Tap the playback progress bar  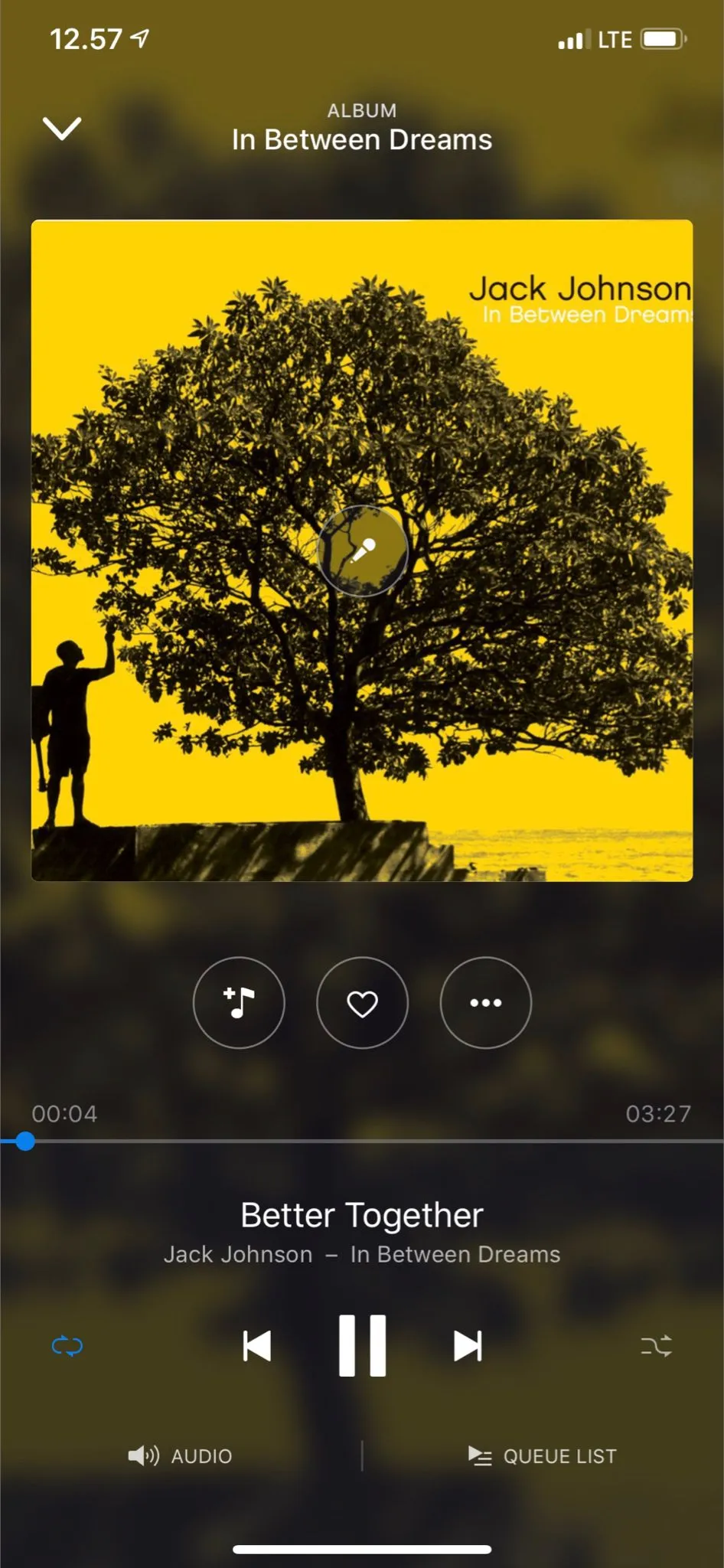pos(362,1141)
